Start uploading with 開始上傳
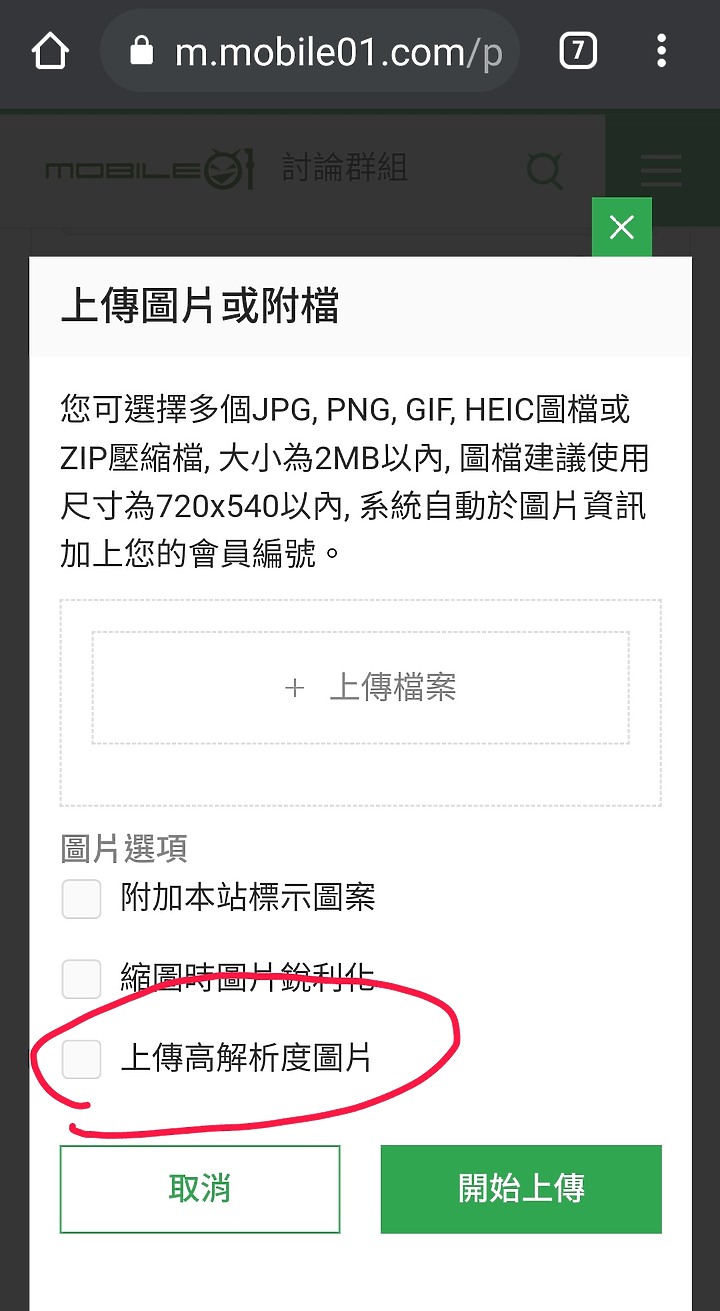720x1311 pixels. point(521,1189)
